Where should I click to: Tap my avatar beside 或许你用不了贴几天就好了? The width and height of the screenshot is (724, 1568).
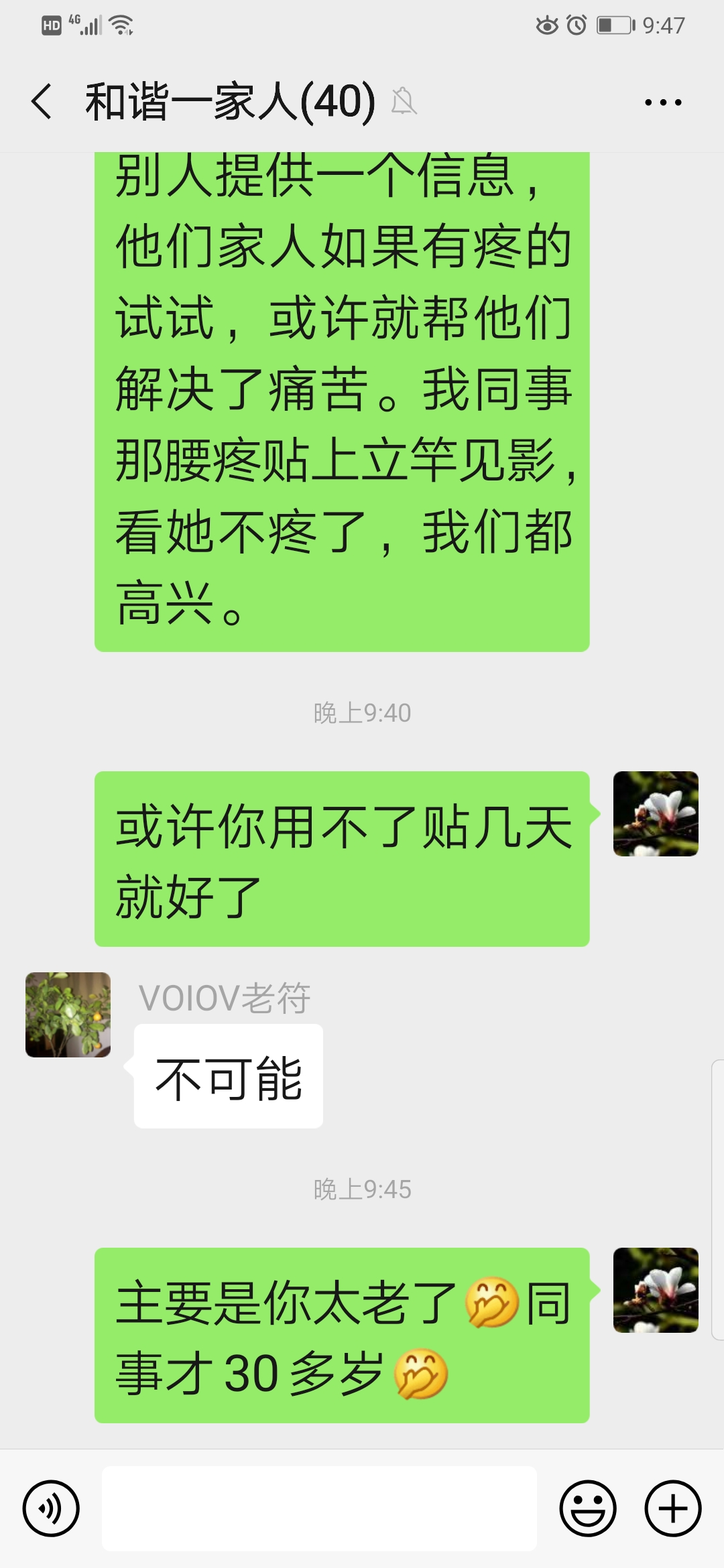pos(656,813)
